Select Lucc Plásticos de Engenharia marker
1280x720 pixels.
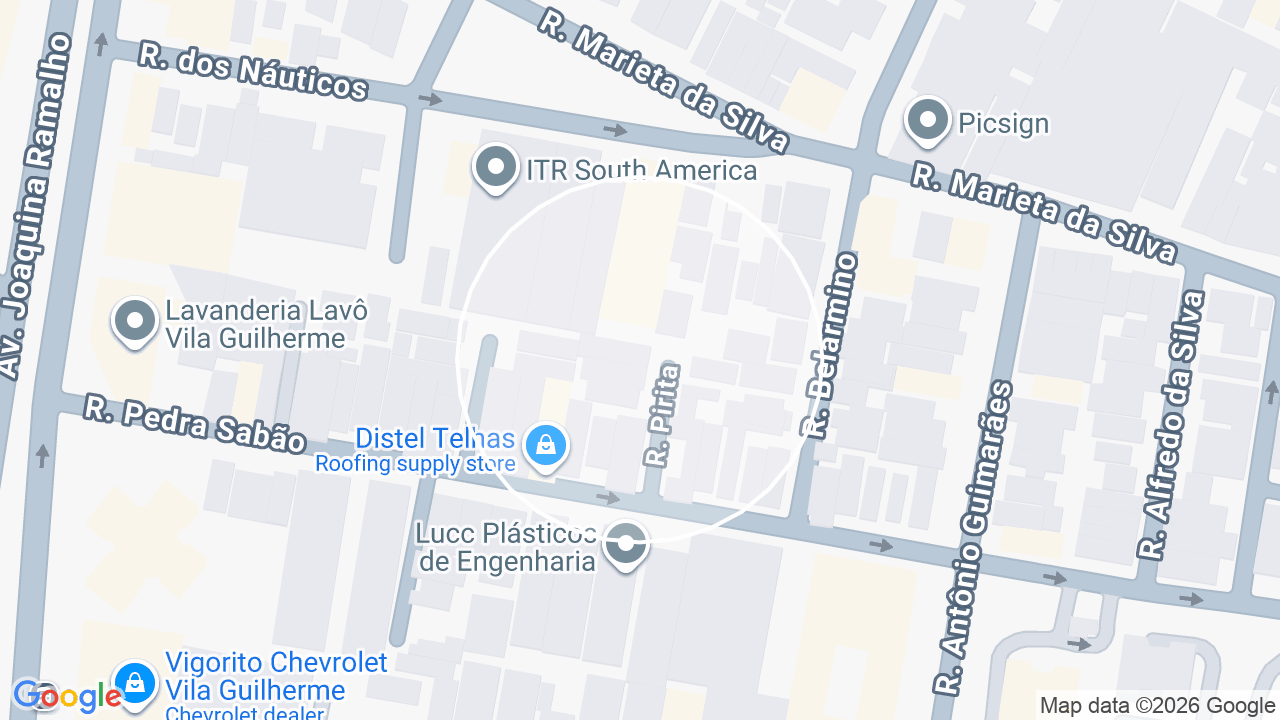[x=626, y=546]
